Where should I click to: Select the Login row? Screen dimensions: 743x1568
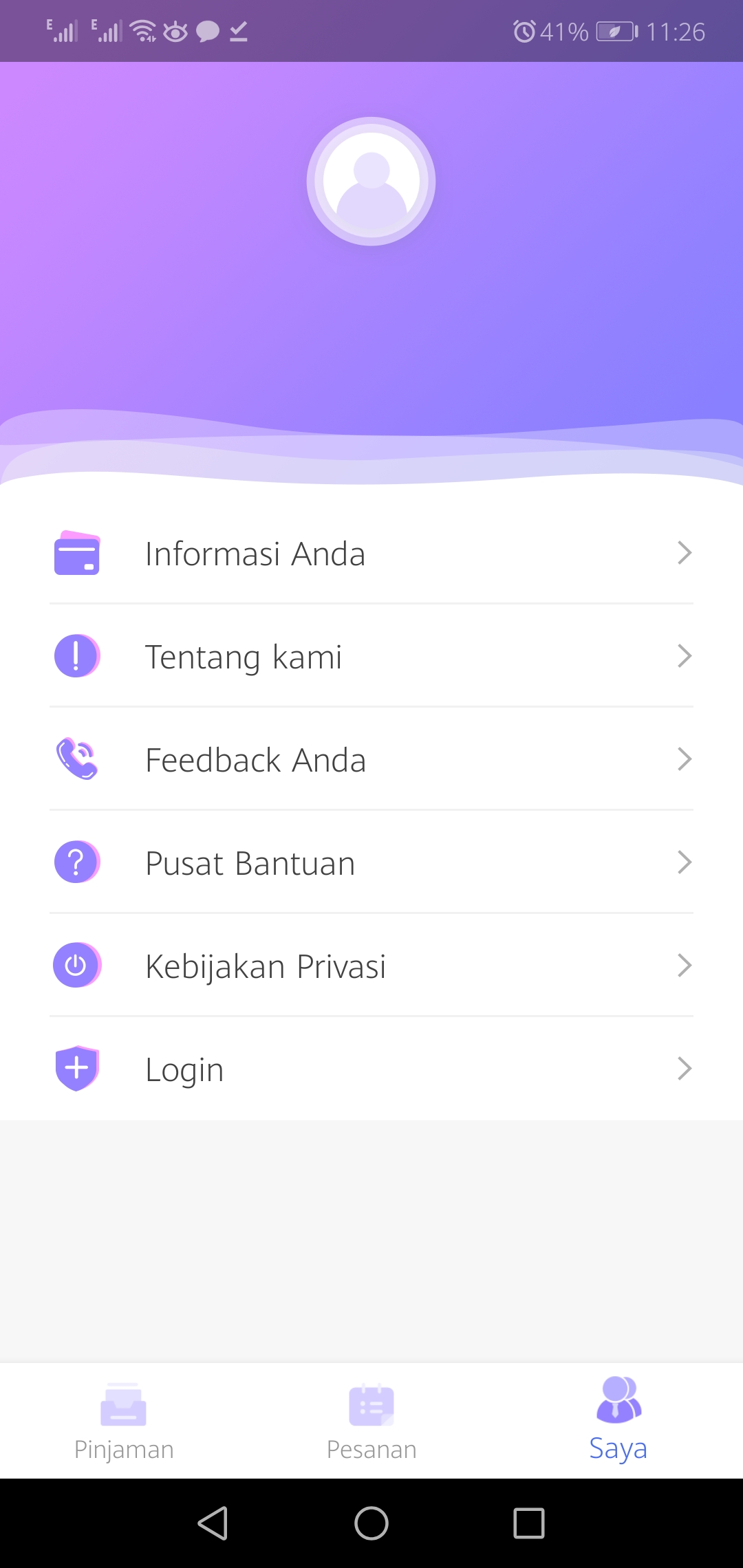371,1069
